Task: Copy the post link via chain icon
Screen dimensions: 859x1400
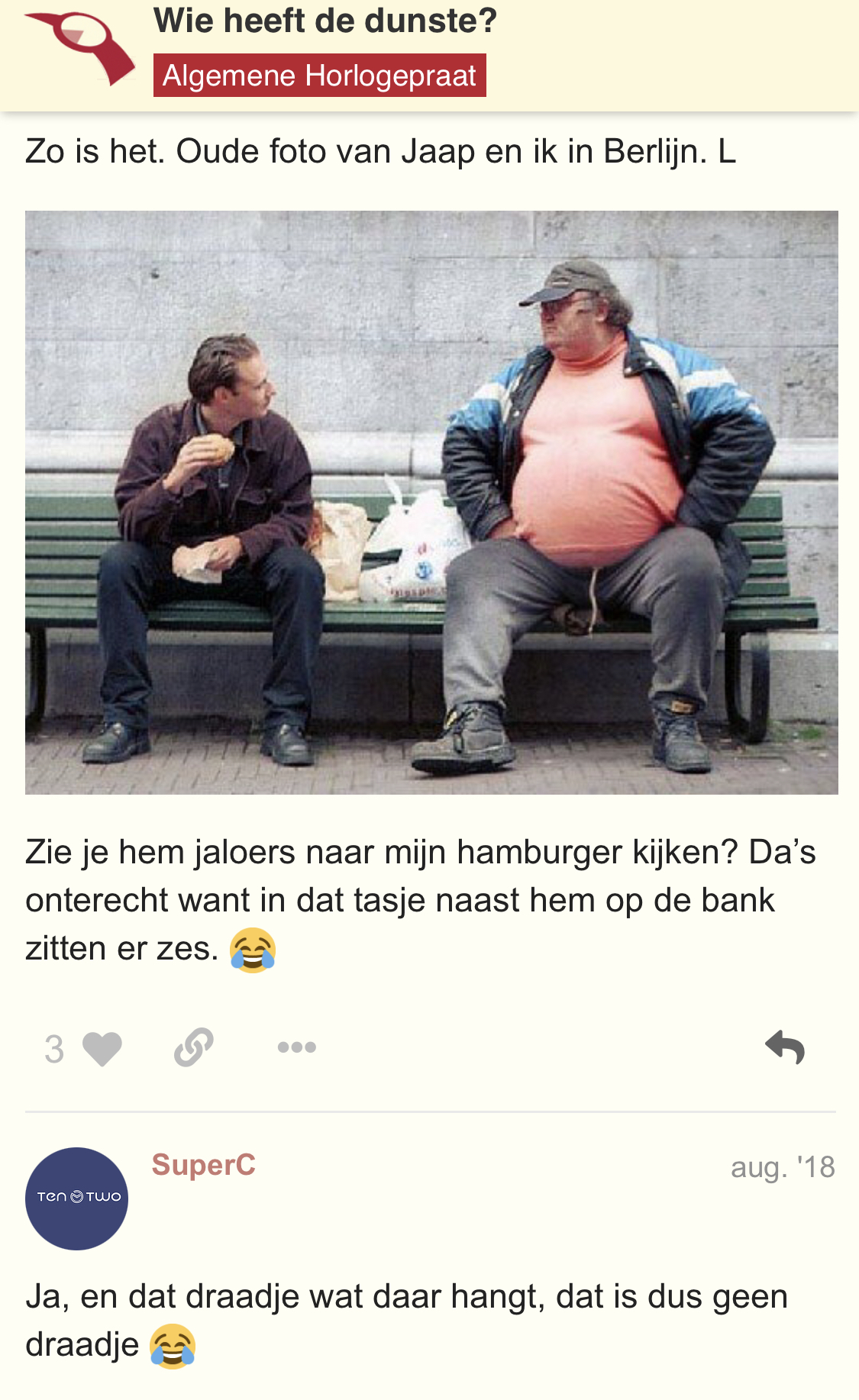Action: tap(194, 1047)
